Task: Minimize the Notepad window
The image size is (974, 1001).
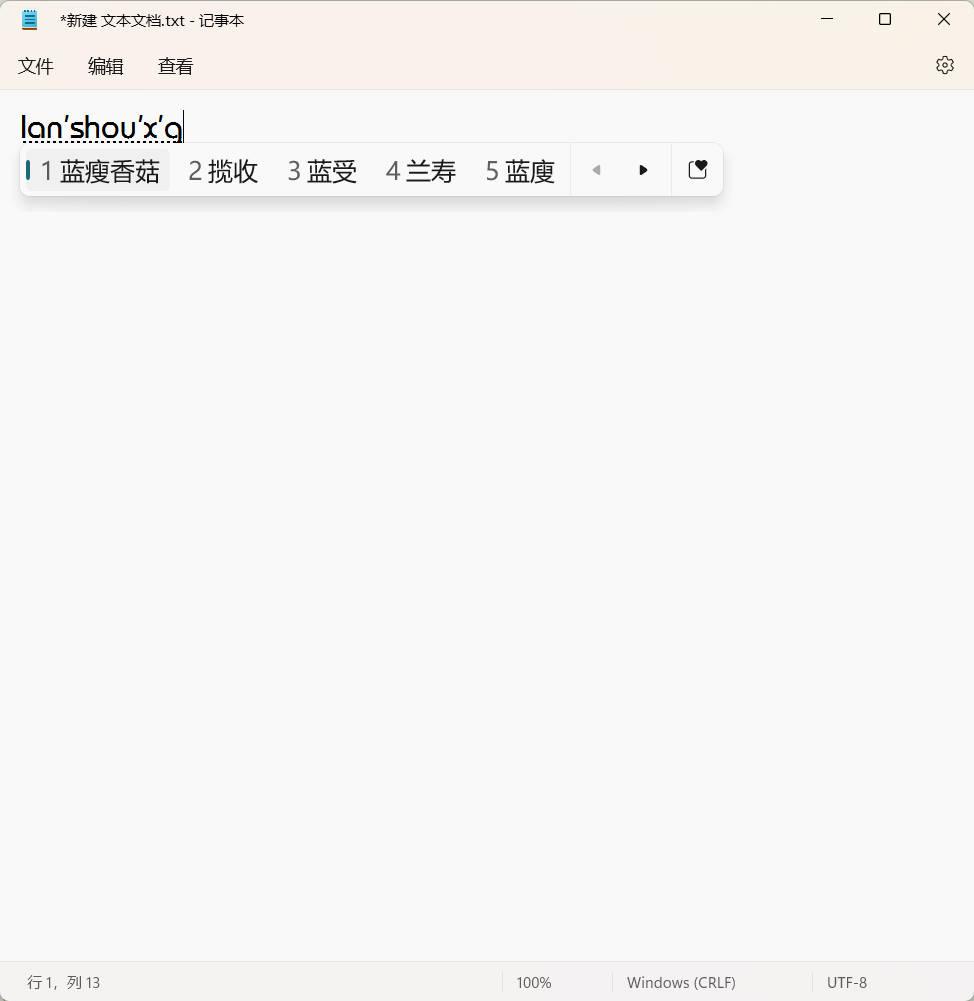Action: 827,19
